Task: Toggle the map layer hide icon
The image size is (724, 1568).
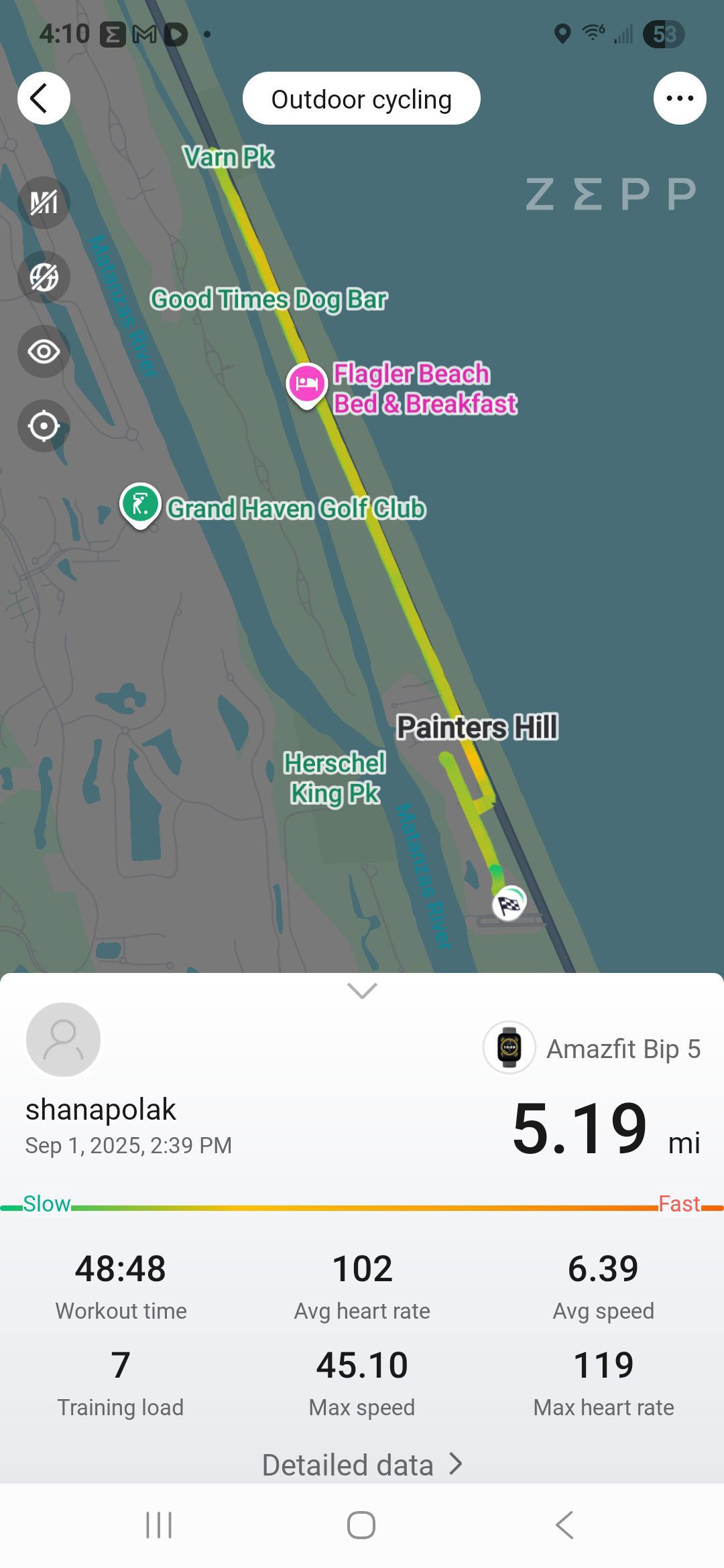Action: (x=44, y=277)
